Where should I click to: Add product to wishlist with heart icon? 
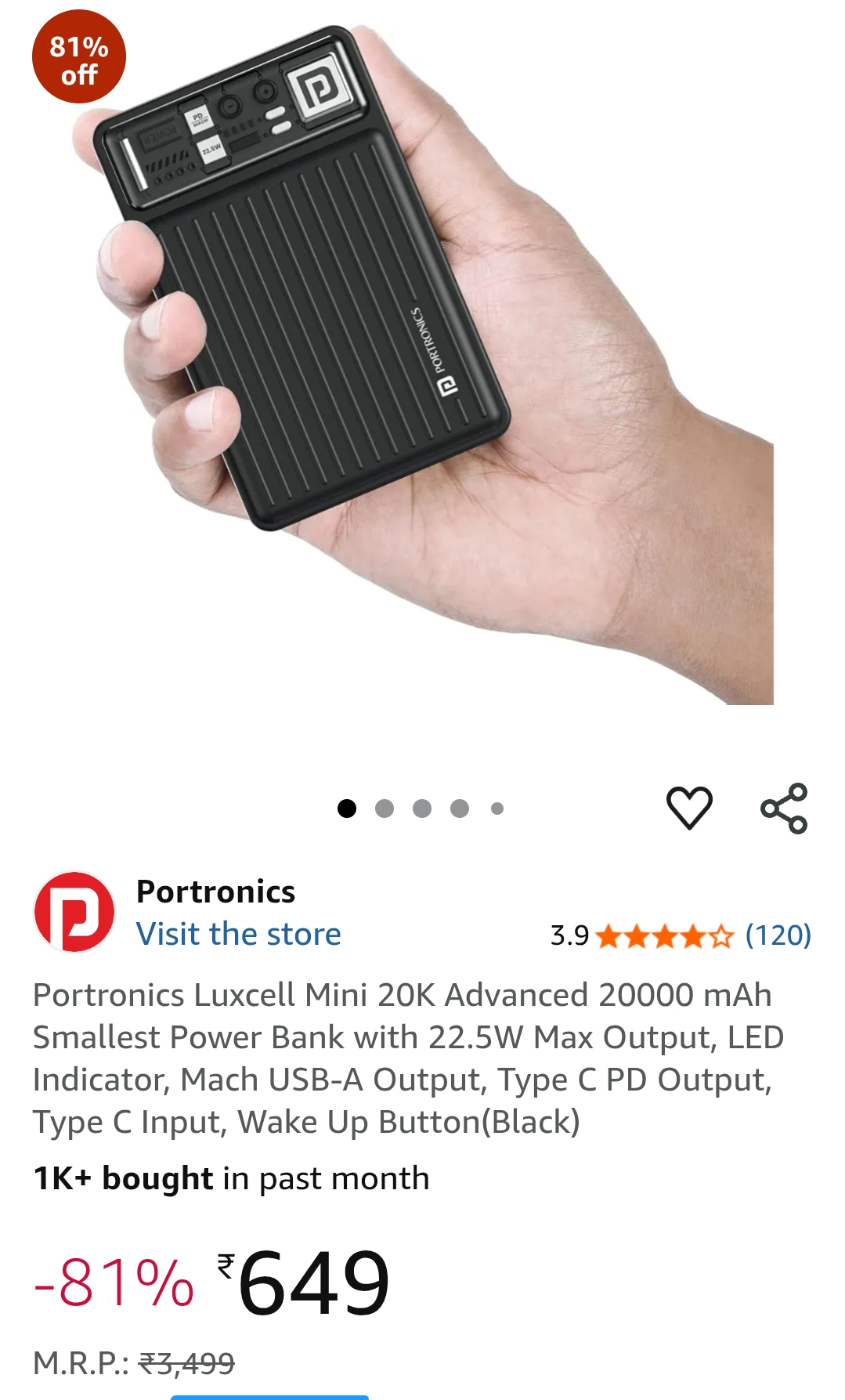tap(689, 808)
